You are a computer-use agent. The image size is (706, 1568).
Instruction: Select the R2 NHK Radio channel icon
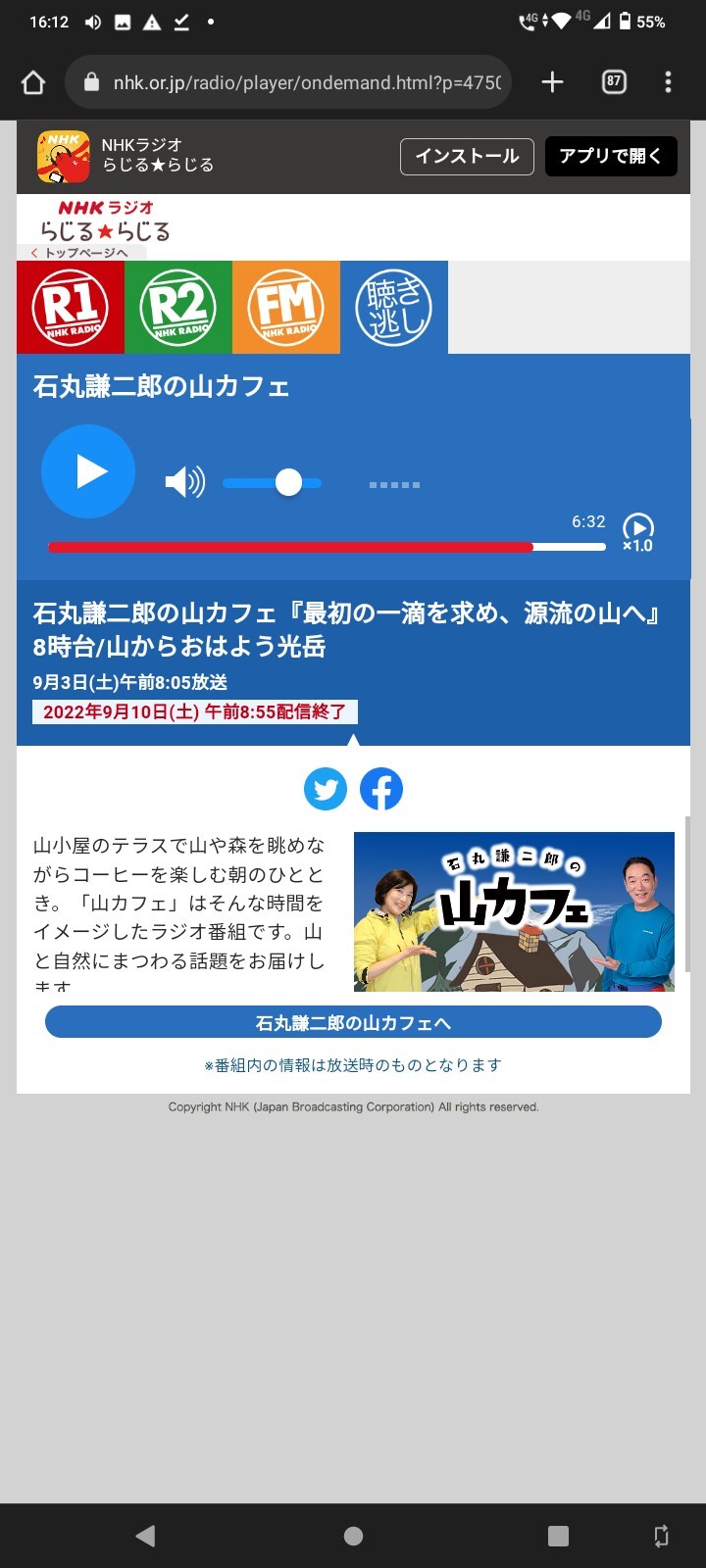point(176,306)
